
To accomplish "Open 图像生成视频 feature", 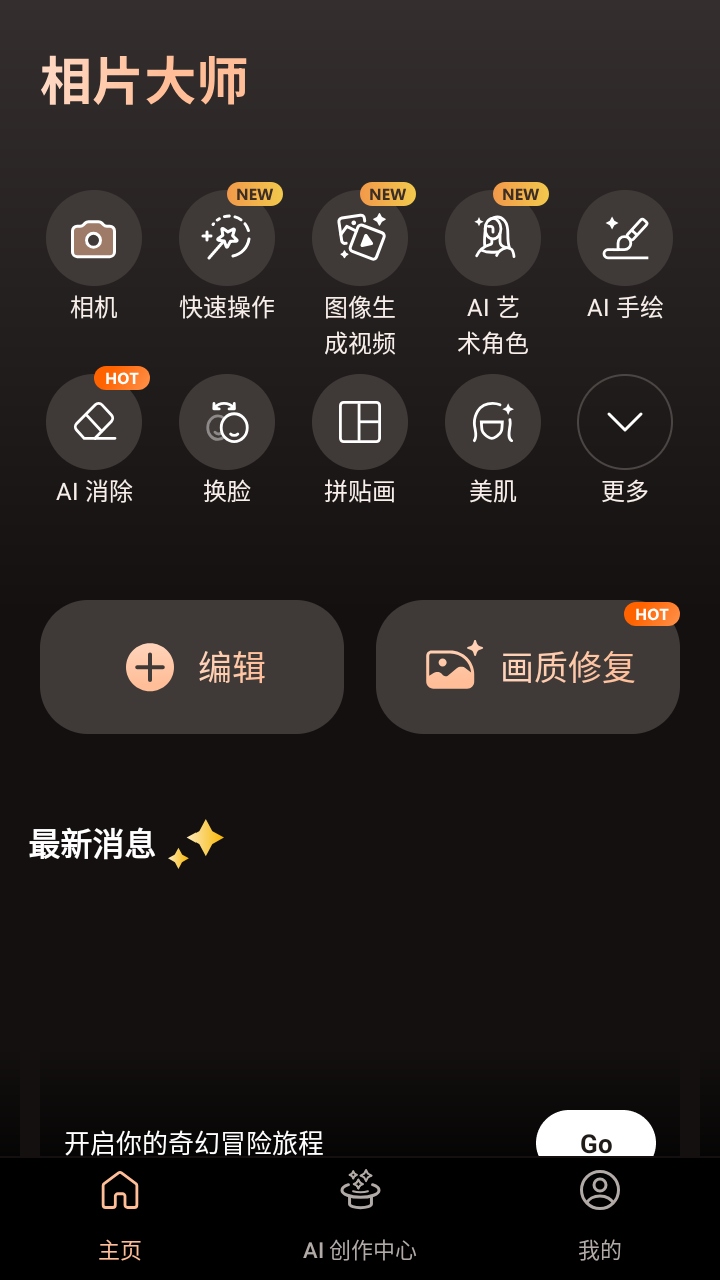I will [360, 239].
